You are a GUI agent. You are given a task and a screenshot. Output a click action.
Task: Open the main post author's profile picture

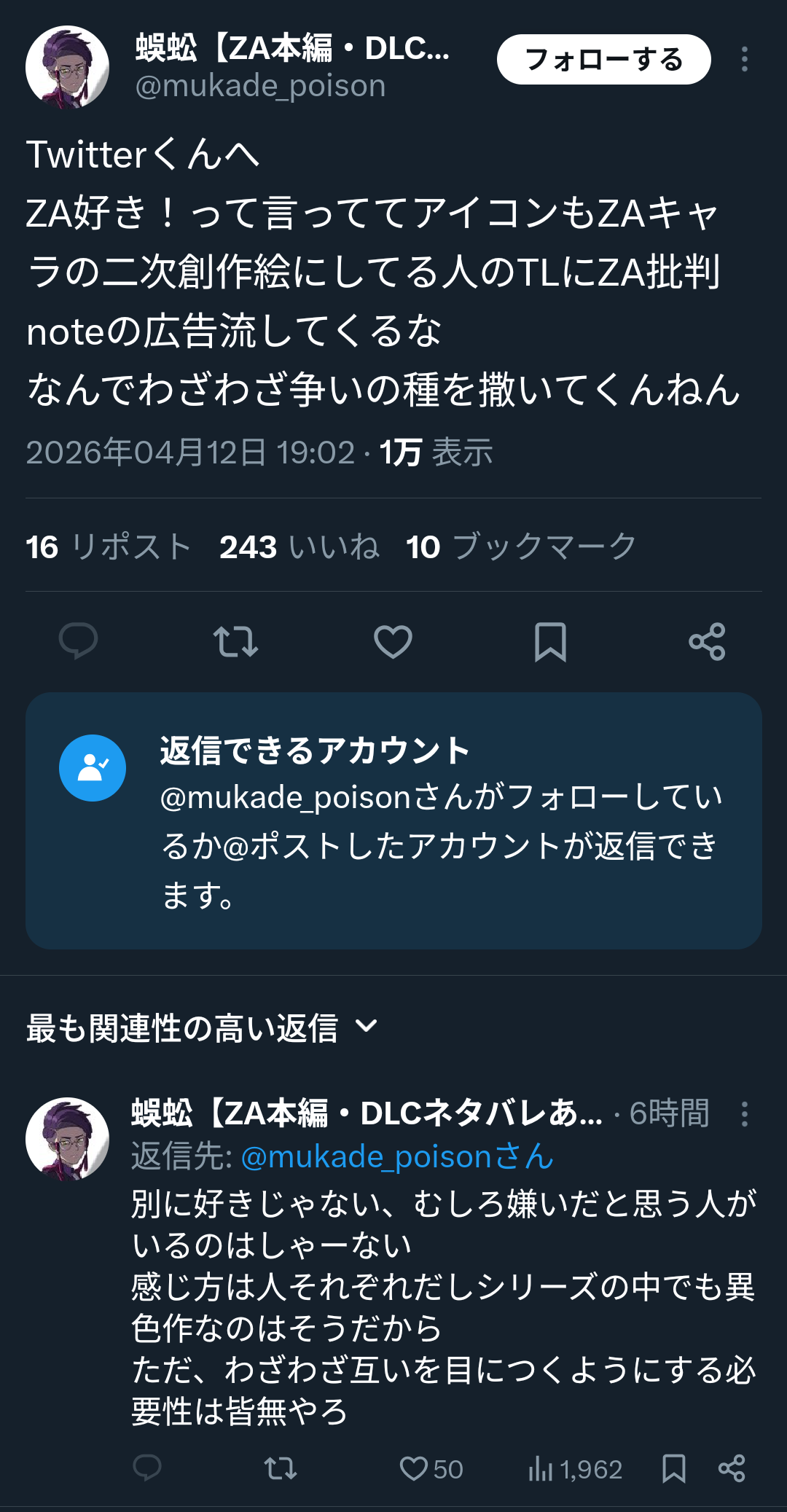[x=67, y=67]
